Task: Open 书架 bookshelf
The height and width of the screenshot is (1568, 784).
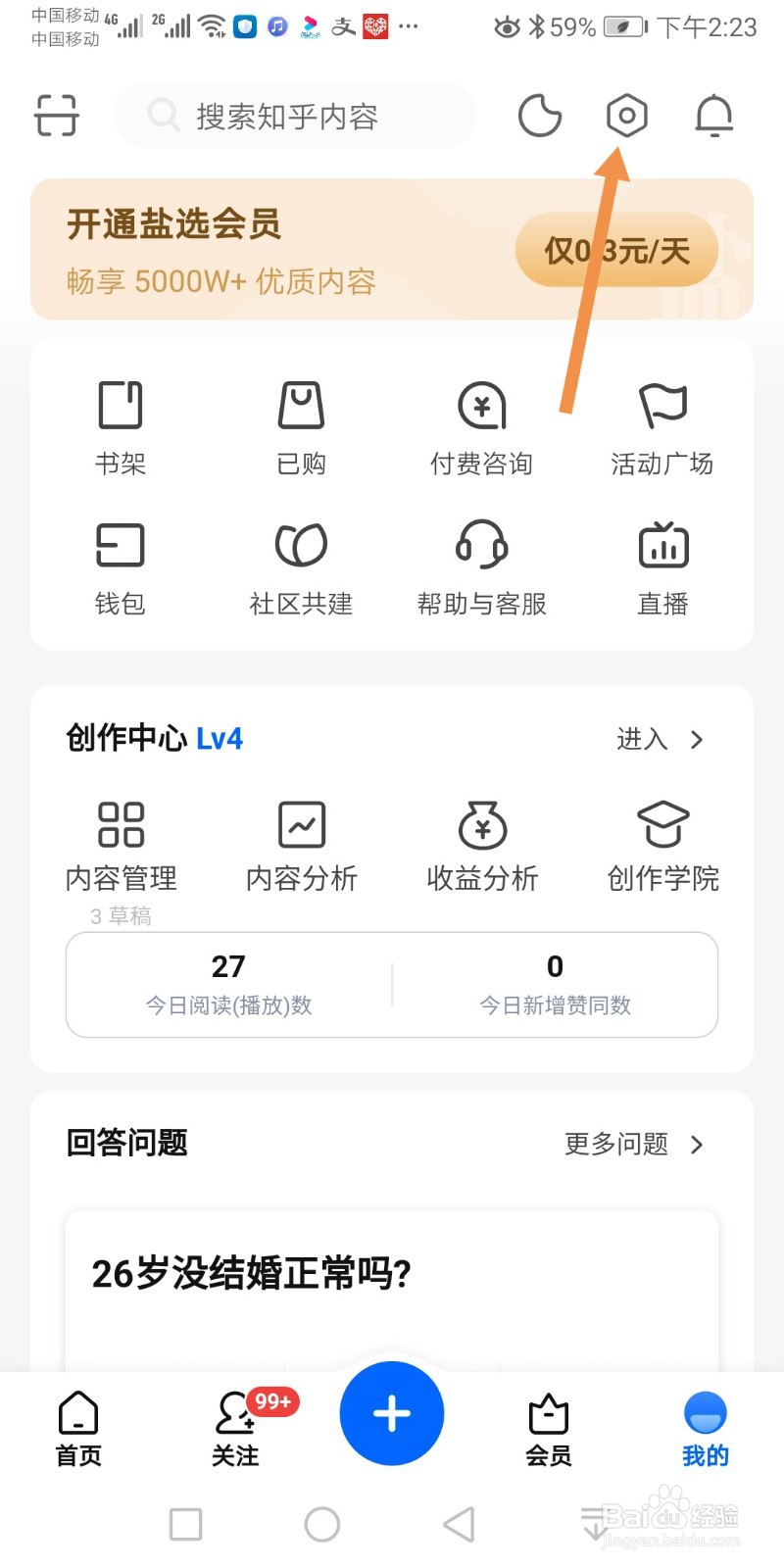Action: (121, 427)
